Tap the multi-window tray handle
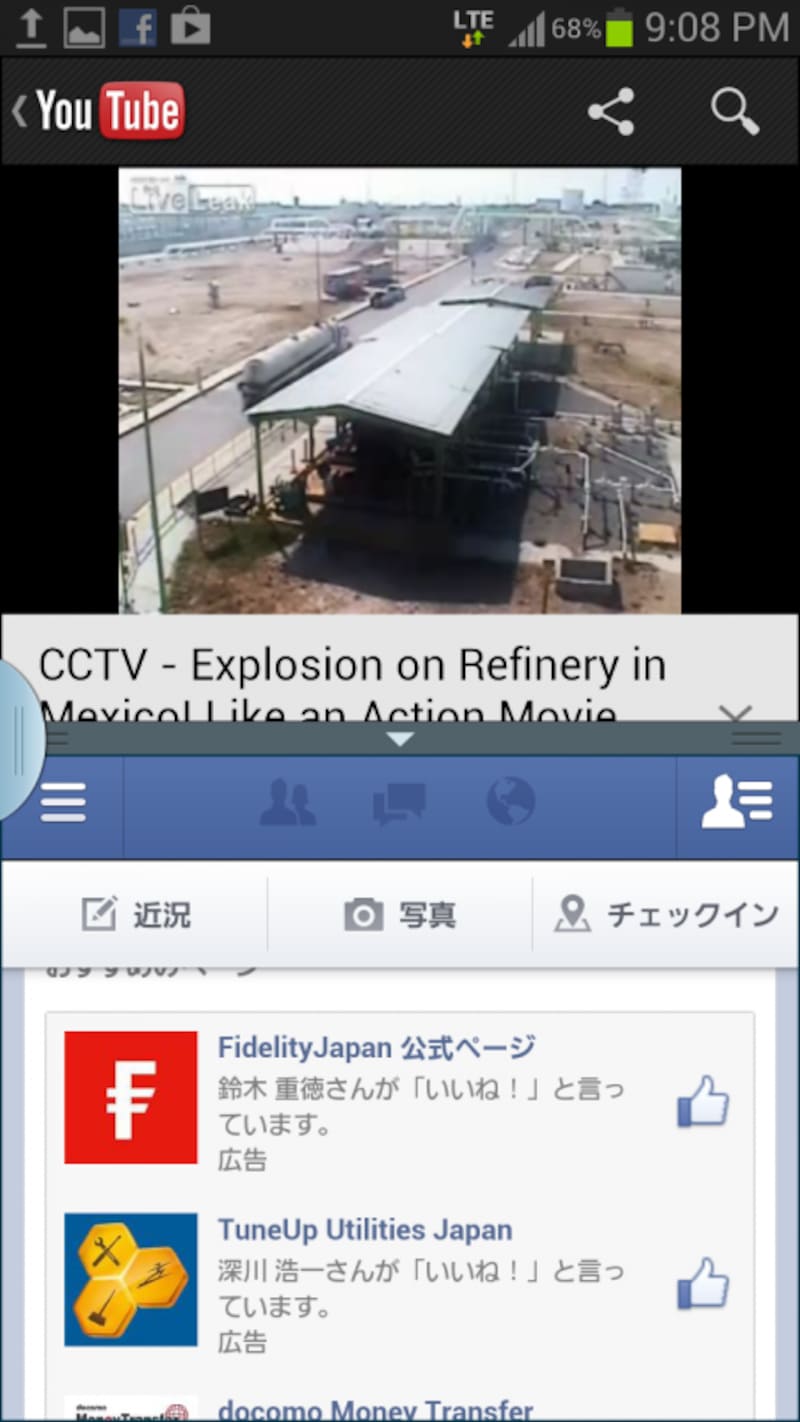The width and height of the screenshot is (800, 1422). click(x=18, y=740)
